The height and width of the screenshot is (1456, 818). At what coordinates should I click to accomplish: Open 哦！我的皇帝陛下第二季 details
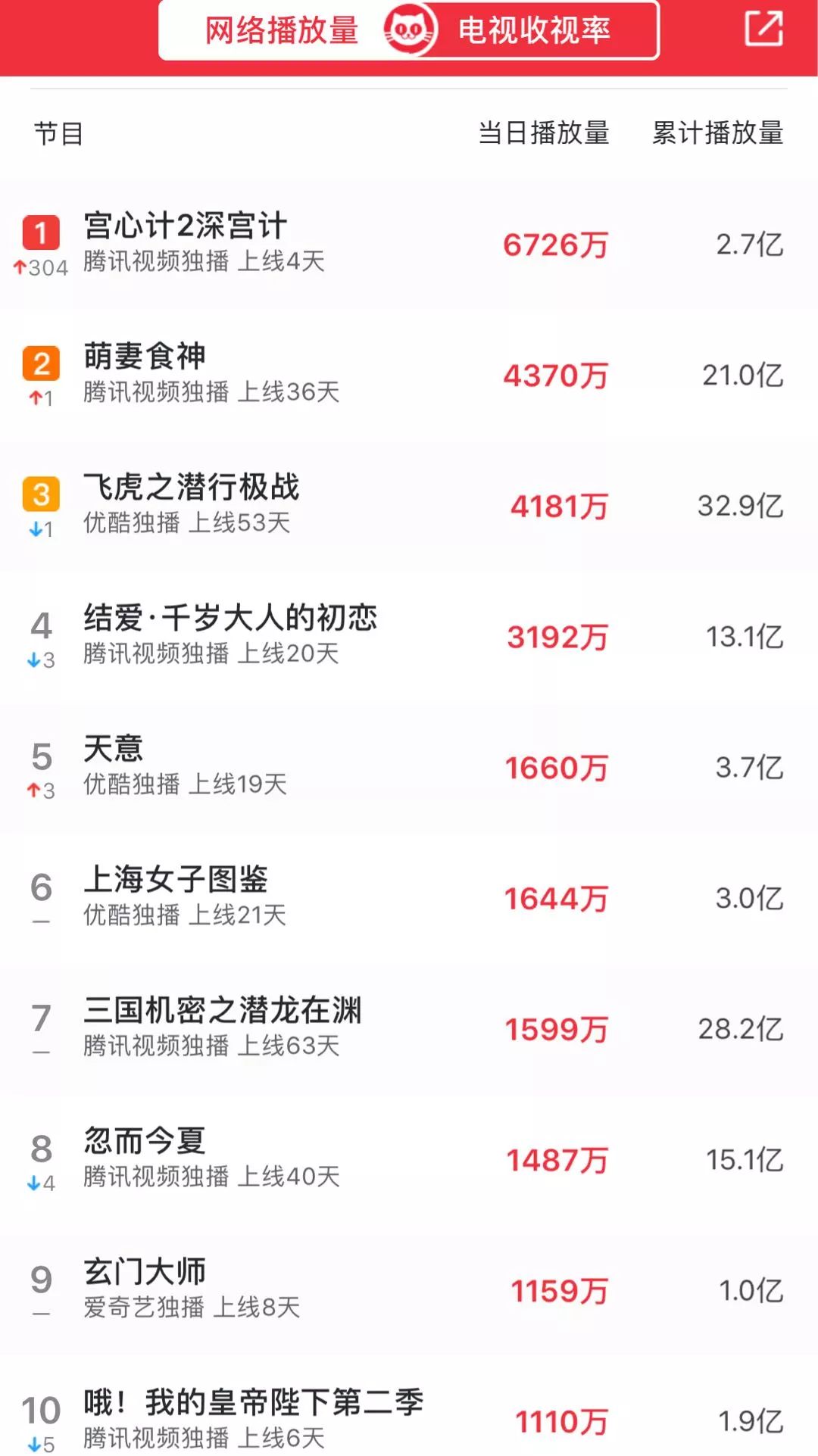[x=409, y=1408]
